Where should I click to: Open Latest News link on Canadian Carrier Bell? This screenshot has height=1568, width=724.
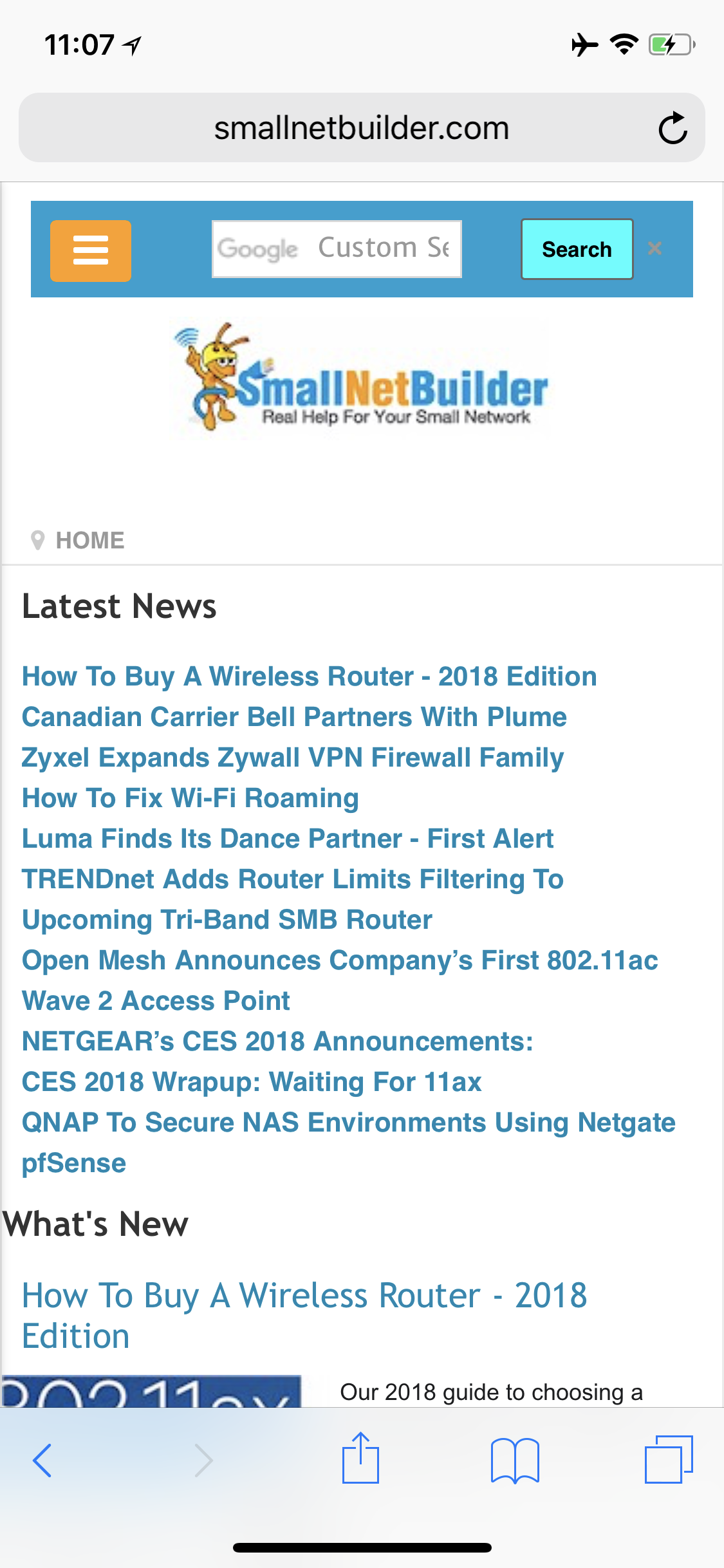coord(294,716)
